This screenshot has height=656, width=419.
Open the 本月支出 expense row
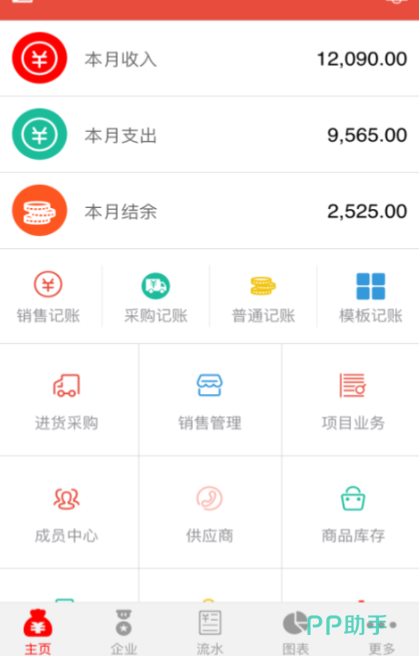(210, 135)
